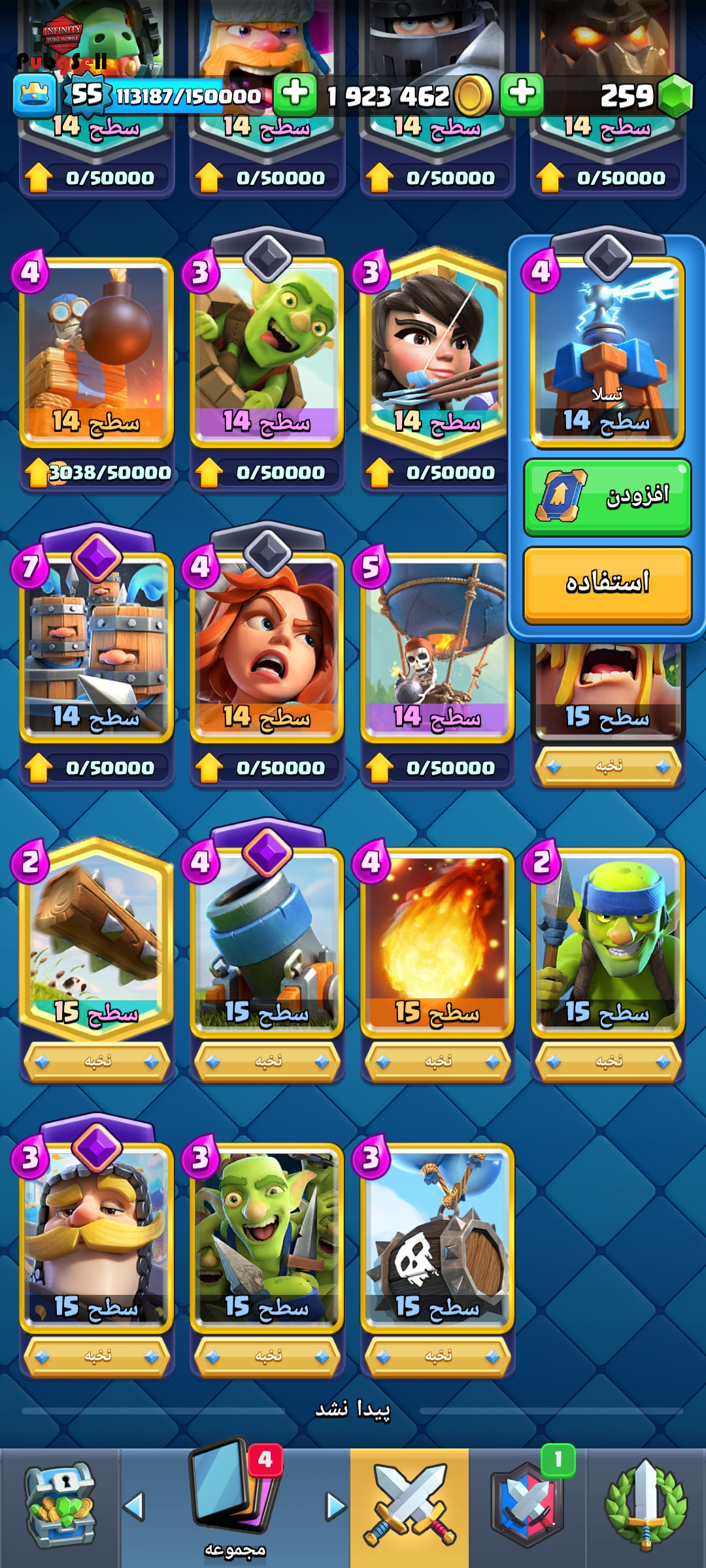Select the Cannon card
This screenshot has height=1568, width=706.
[267, 941]
